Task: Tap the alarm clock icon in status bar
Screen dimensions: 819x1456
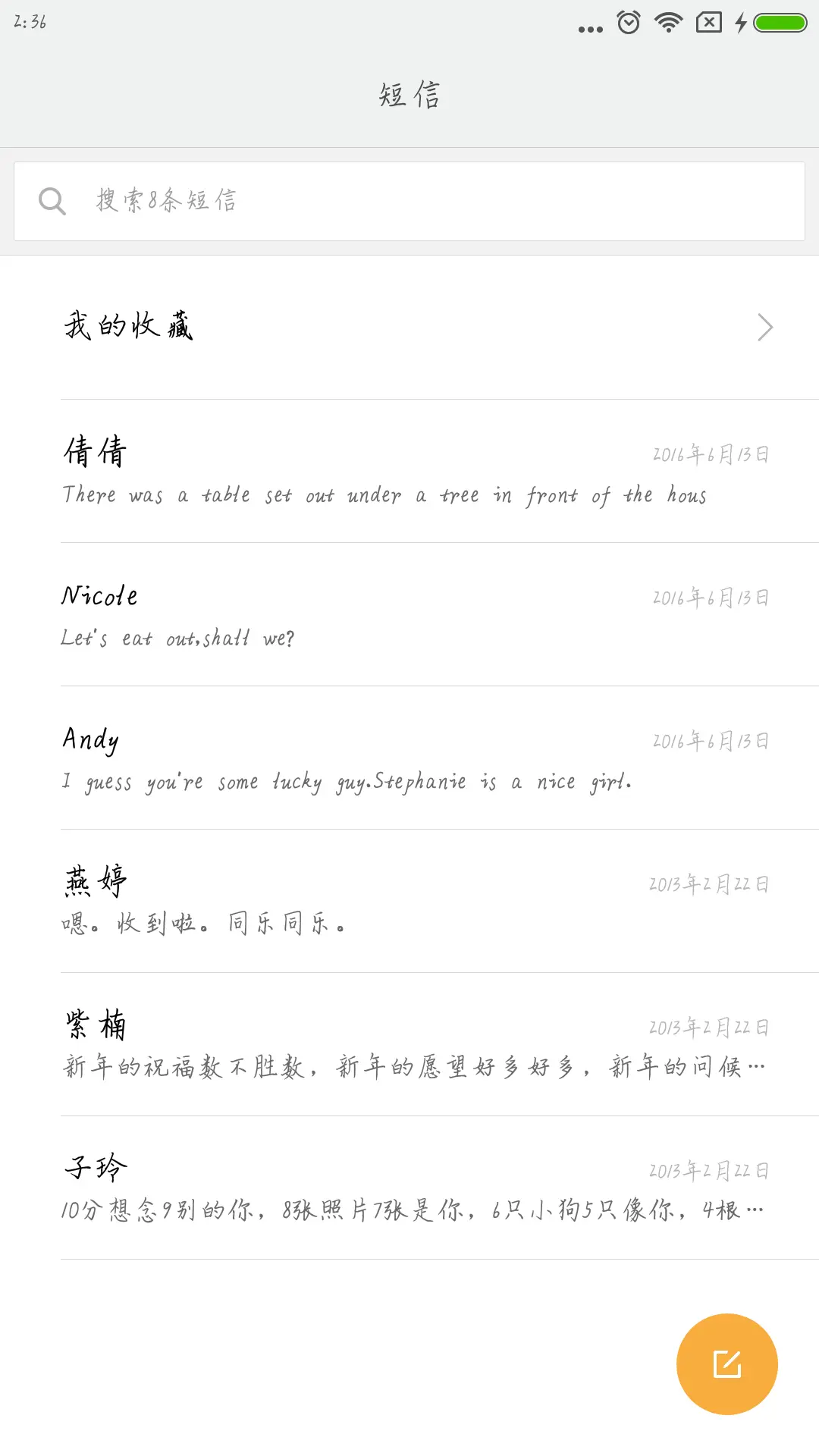Action: pyautogui.click(x=627, y=23)
